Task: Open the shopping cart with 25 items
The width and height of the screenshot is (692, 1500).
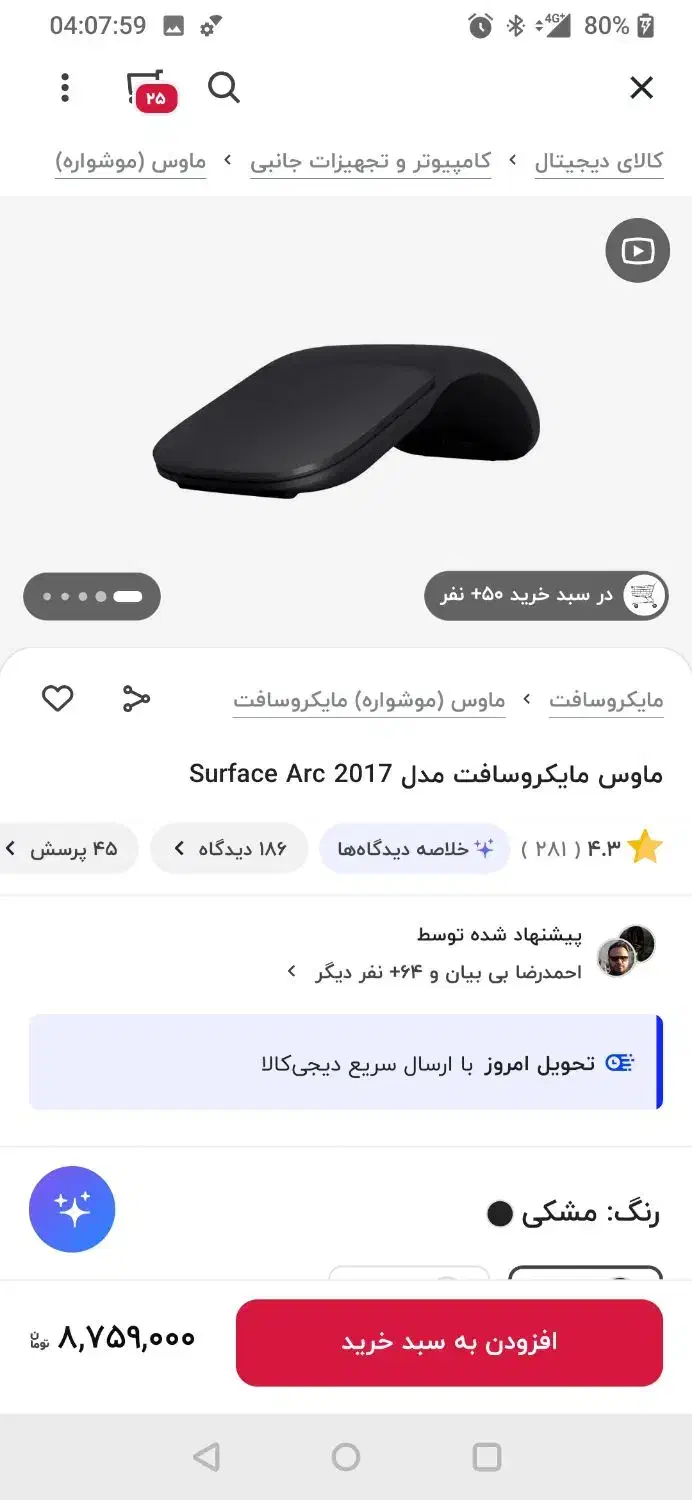Action: (x=151, y=91)
